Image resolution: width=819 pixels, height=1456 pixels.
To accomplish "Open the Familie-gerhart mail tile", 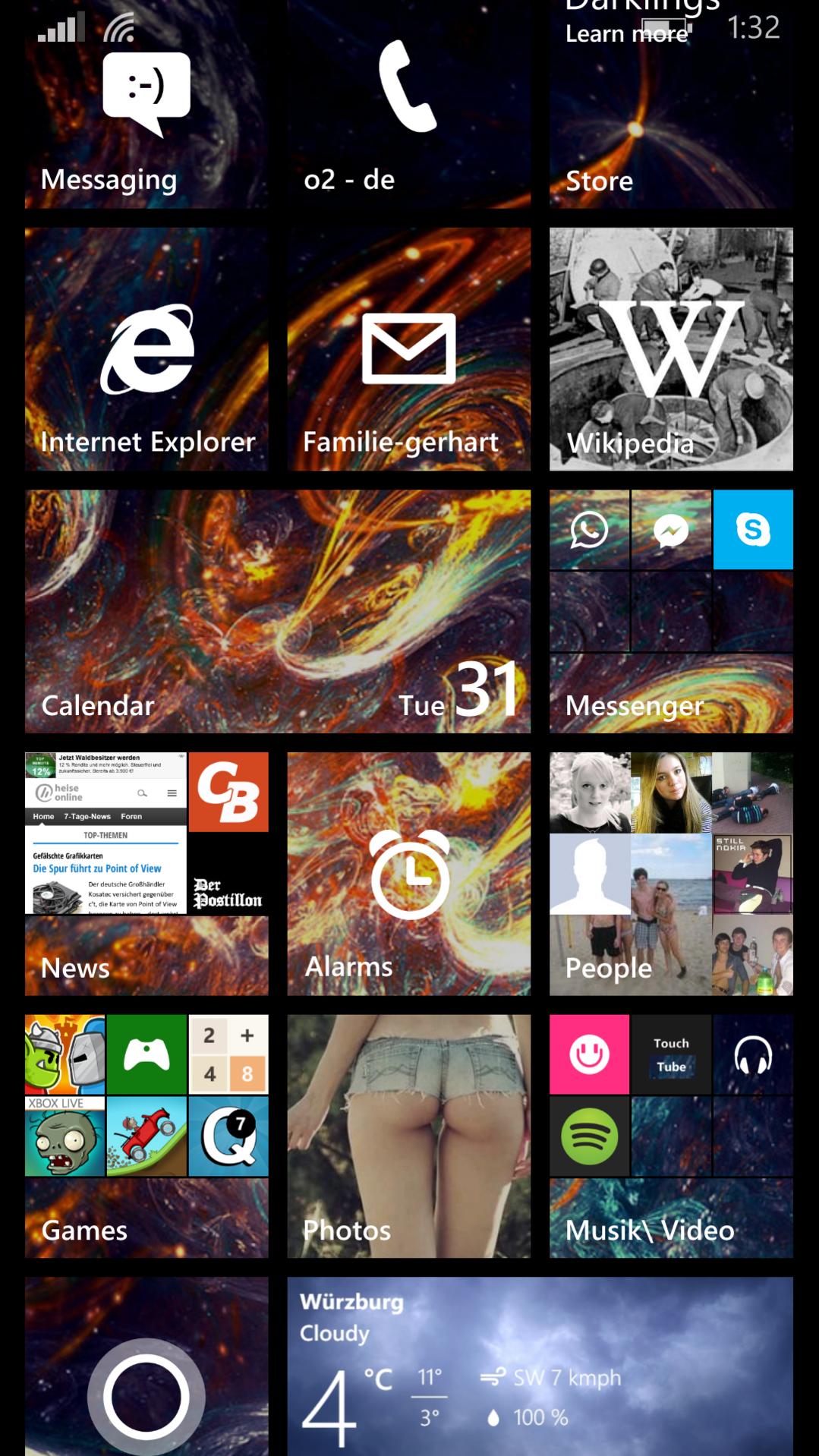I will [x=408, y=349].
